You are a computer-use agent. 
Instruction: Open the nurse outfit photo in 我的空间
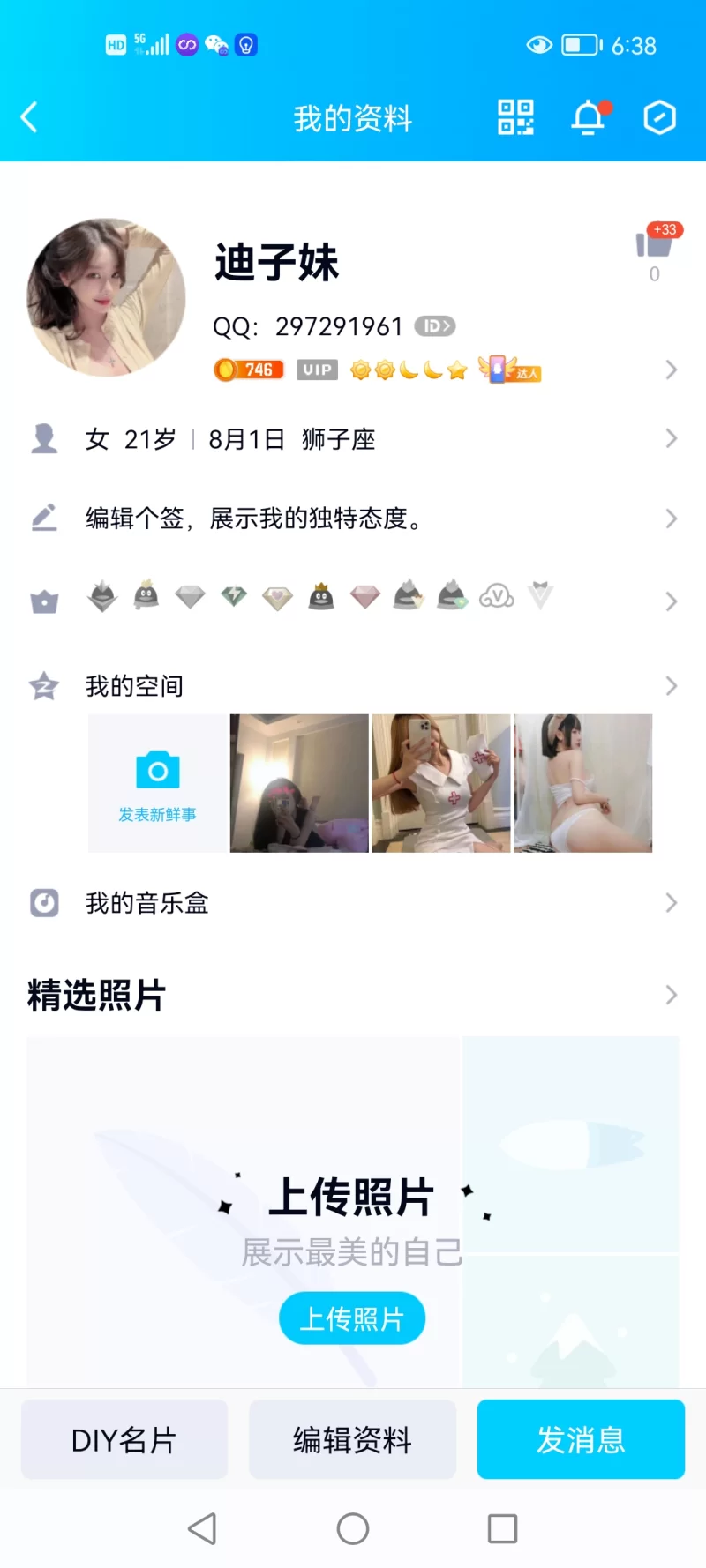click(x=441, y=783)
